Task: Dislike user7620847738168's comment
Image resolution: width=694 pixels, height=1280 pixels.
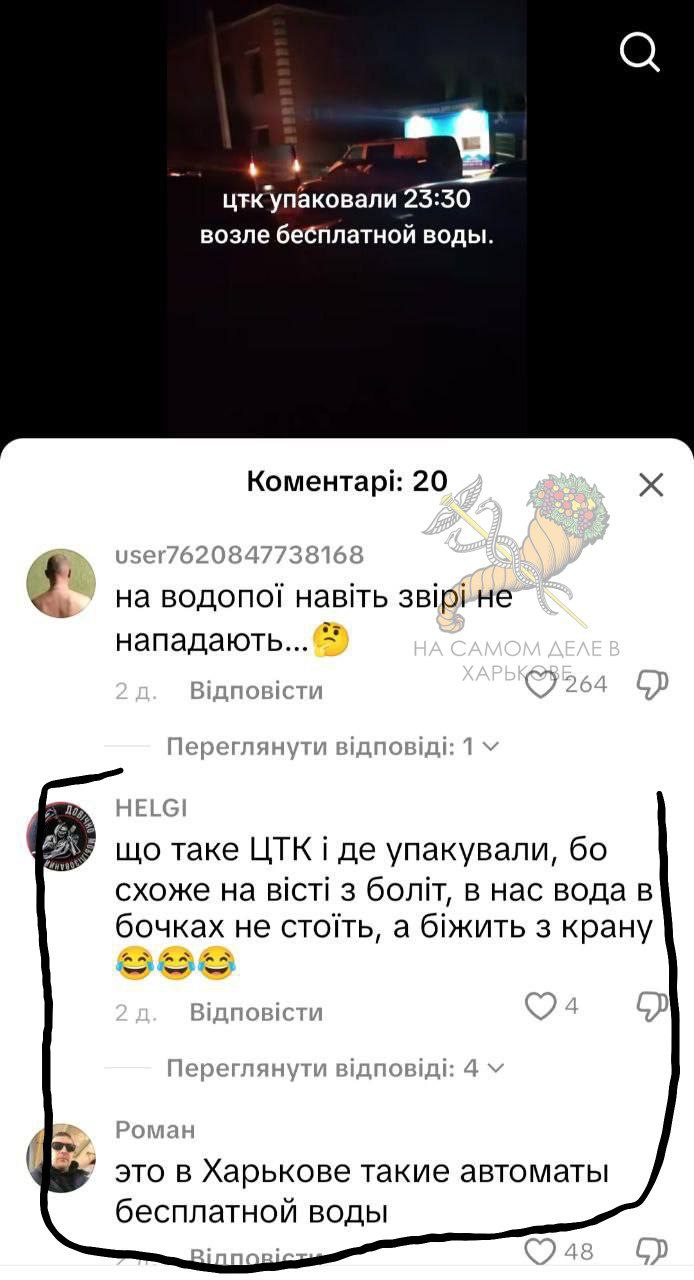Action: (651, 685)
